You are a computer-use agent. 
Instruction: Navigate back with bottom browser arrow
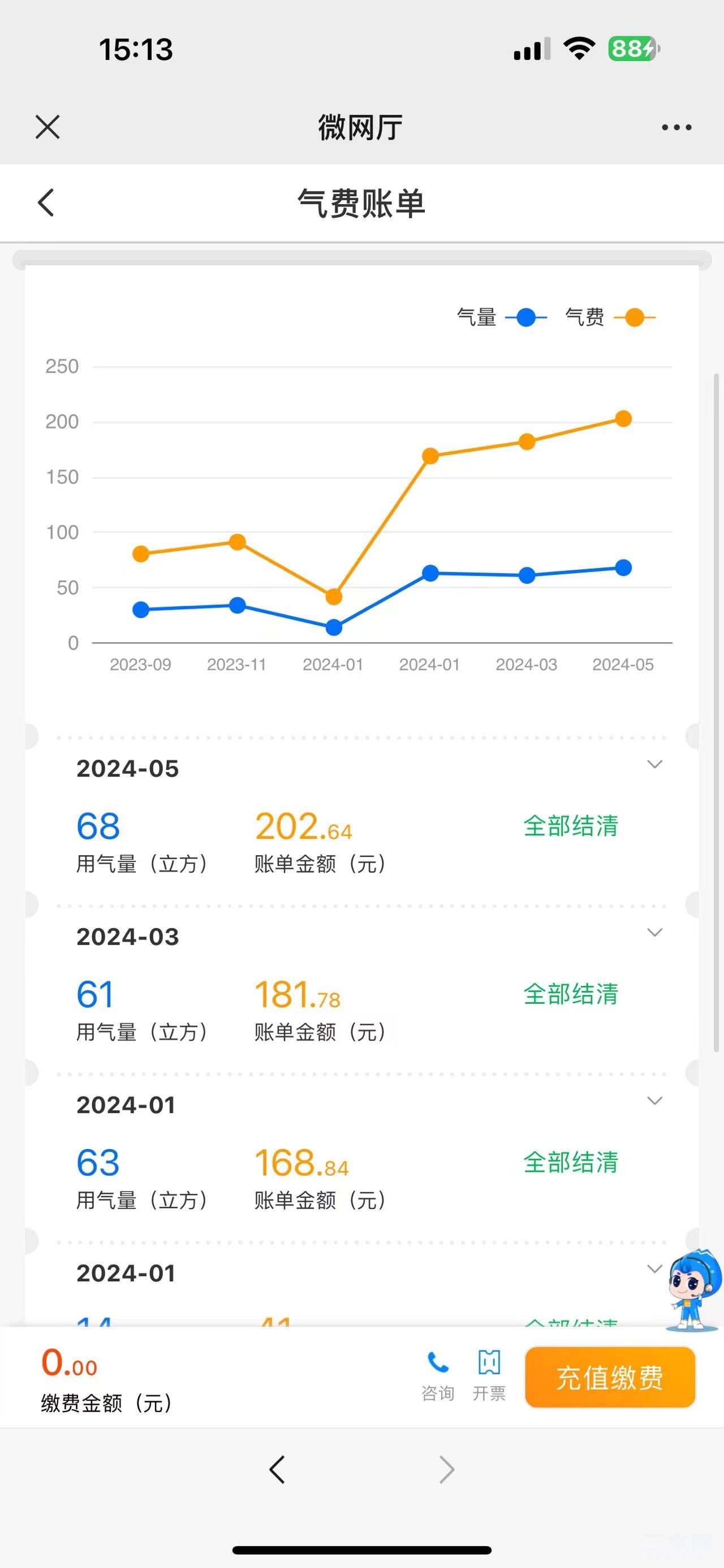point(277,1470)
